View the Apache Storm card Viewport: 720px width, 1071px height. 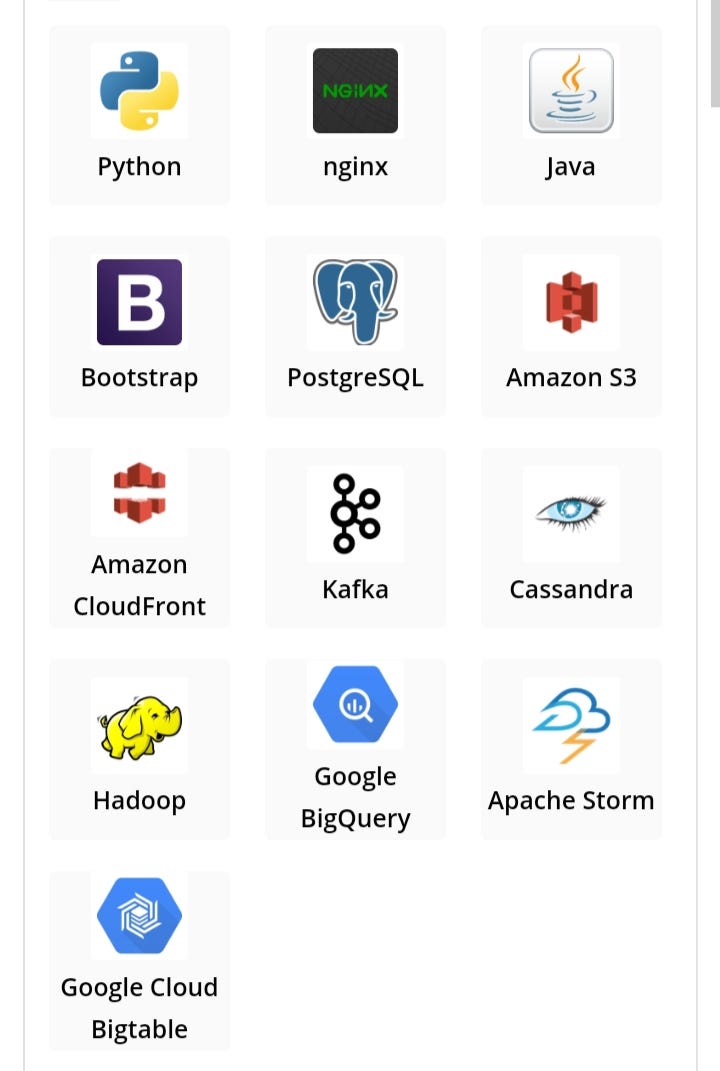(571, 748)
